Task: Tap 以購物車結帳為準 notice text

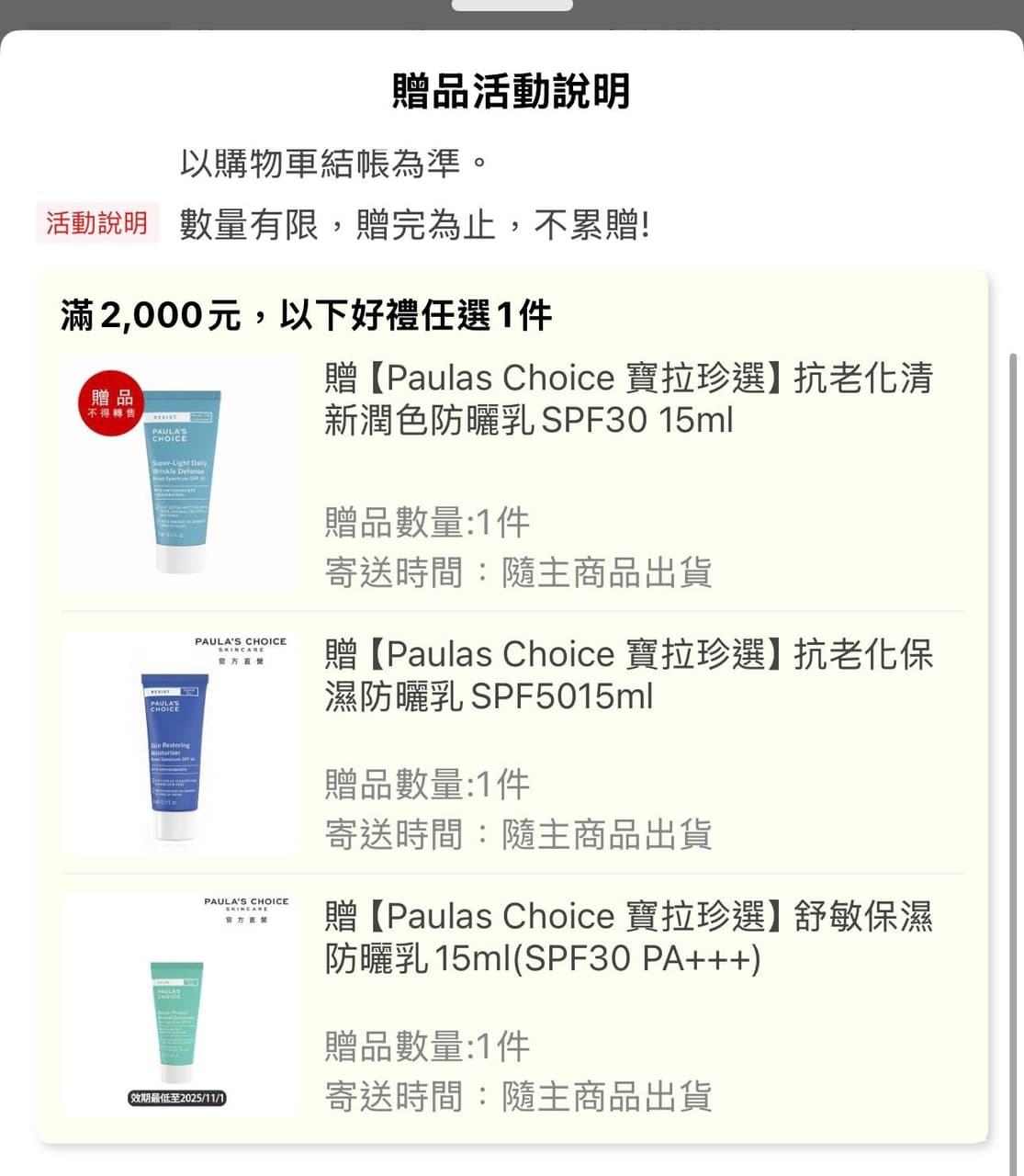Action: [335, 160]
